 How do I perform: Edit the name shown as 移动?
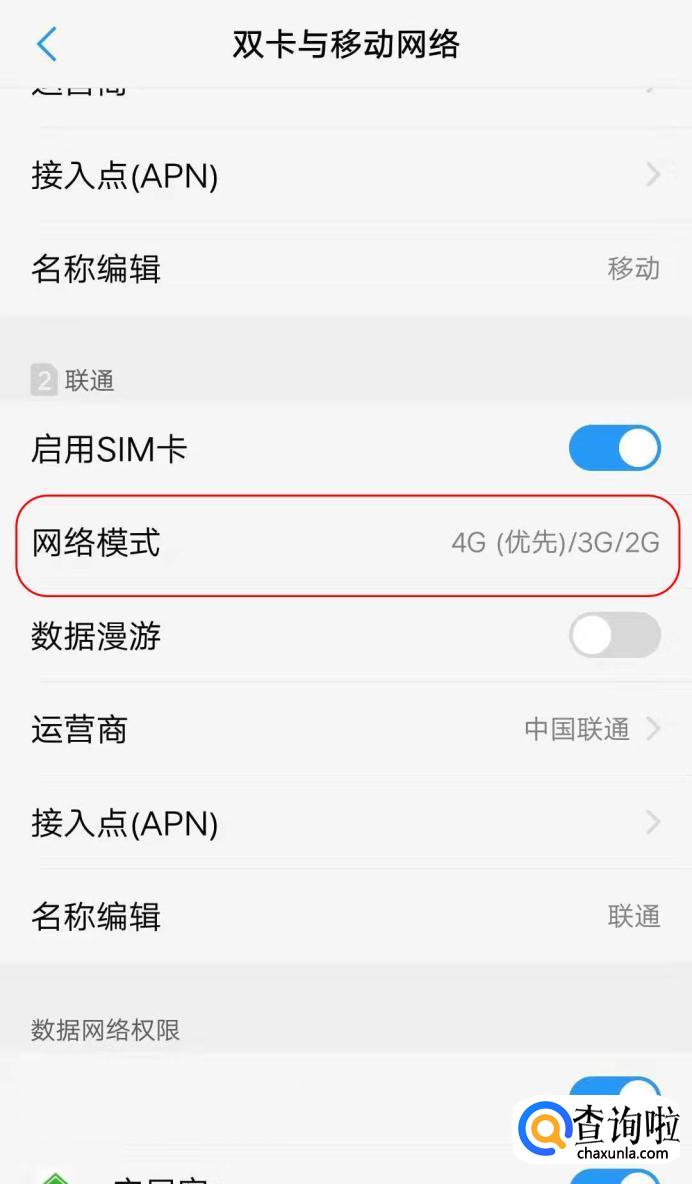[x=346, y=268]
